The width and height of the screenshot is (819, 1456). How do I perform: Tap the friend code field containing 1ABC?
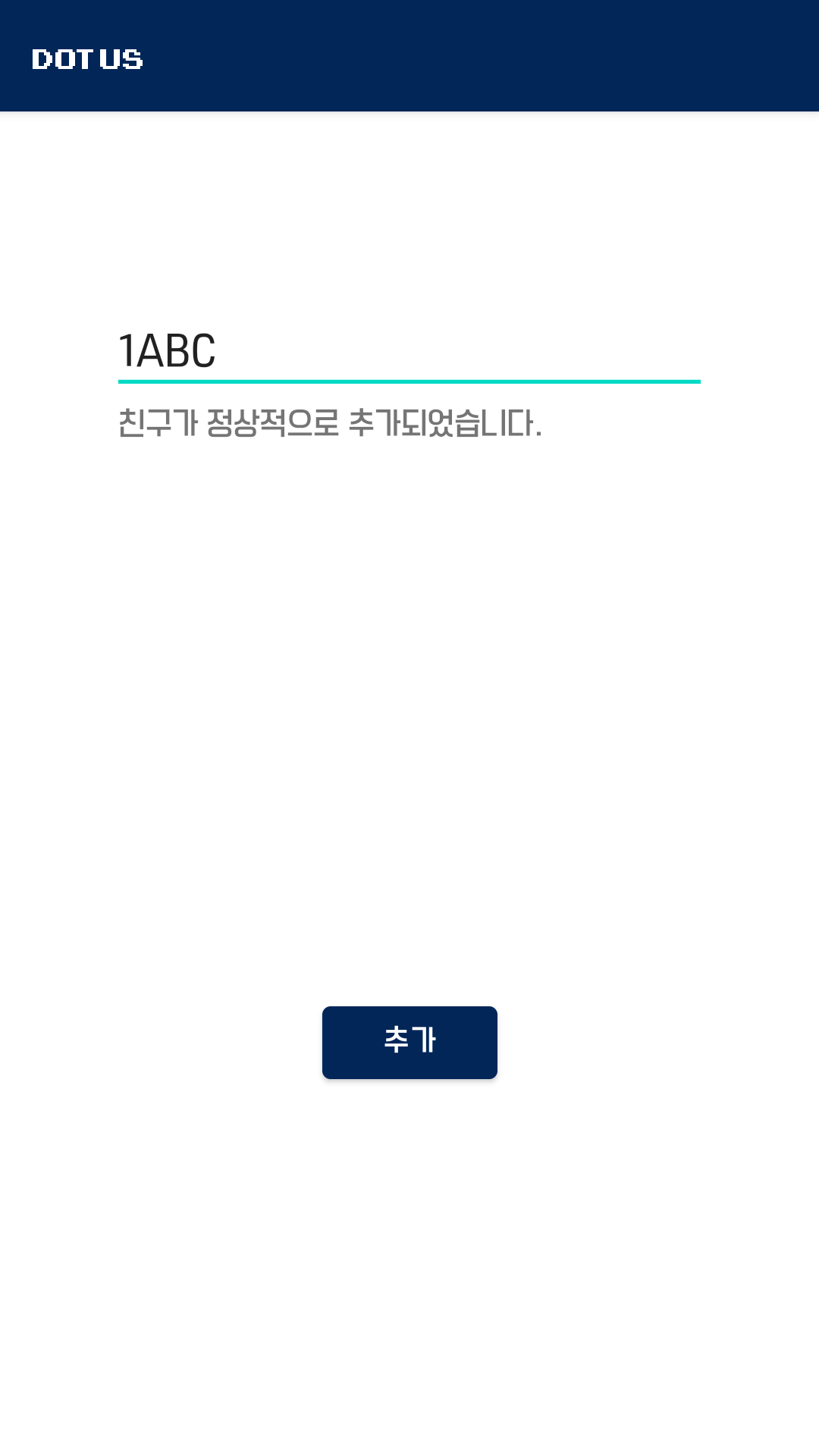tap(409, 352)
